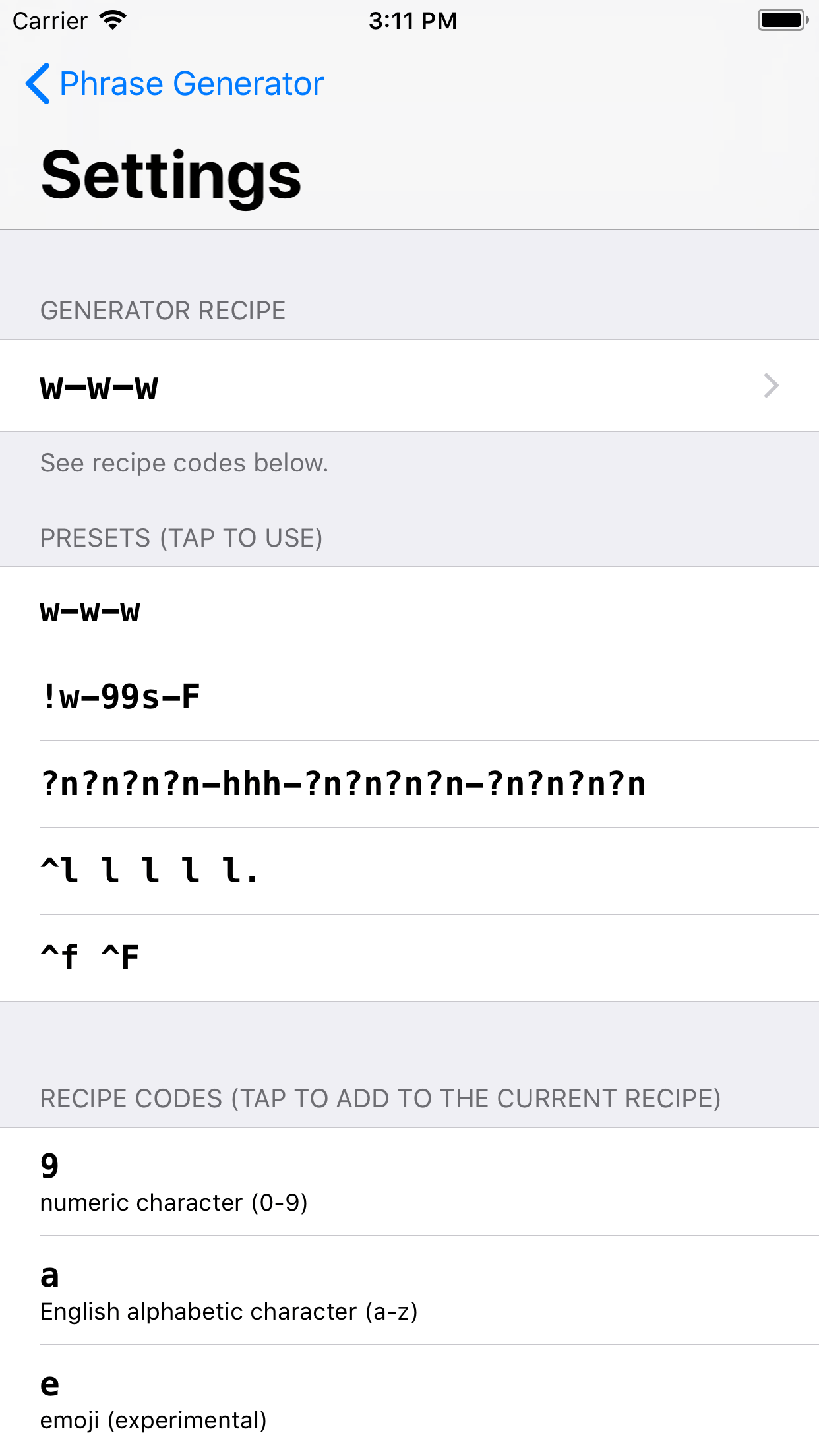Use the w-w-w preset
This screenshot has height=1456, width=819.
[x=409, y=611]
